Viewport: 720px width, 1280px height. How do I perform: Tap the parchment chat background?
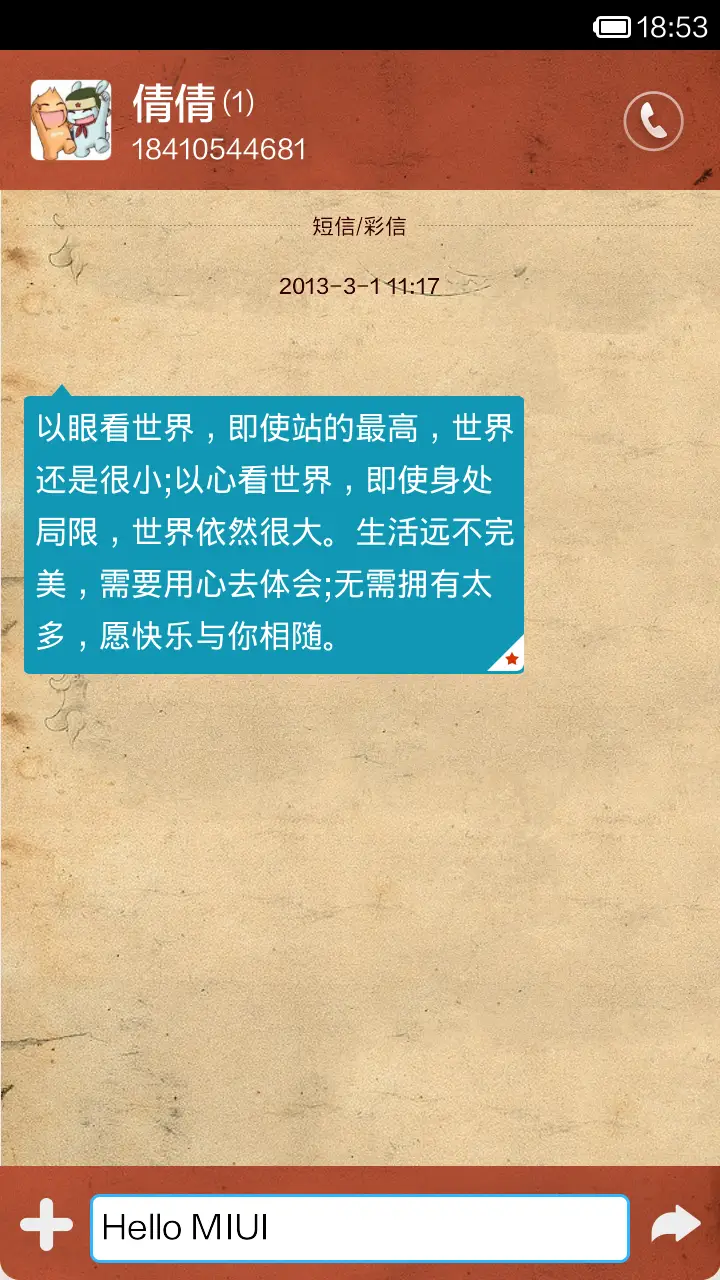360,900
